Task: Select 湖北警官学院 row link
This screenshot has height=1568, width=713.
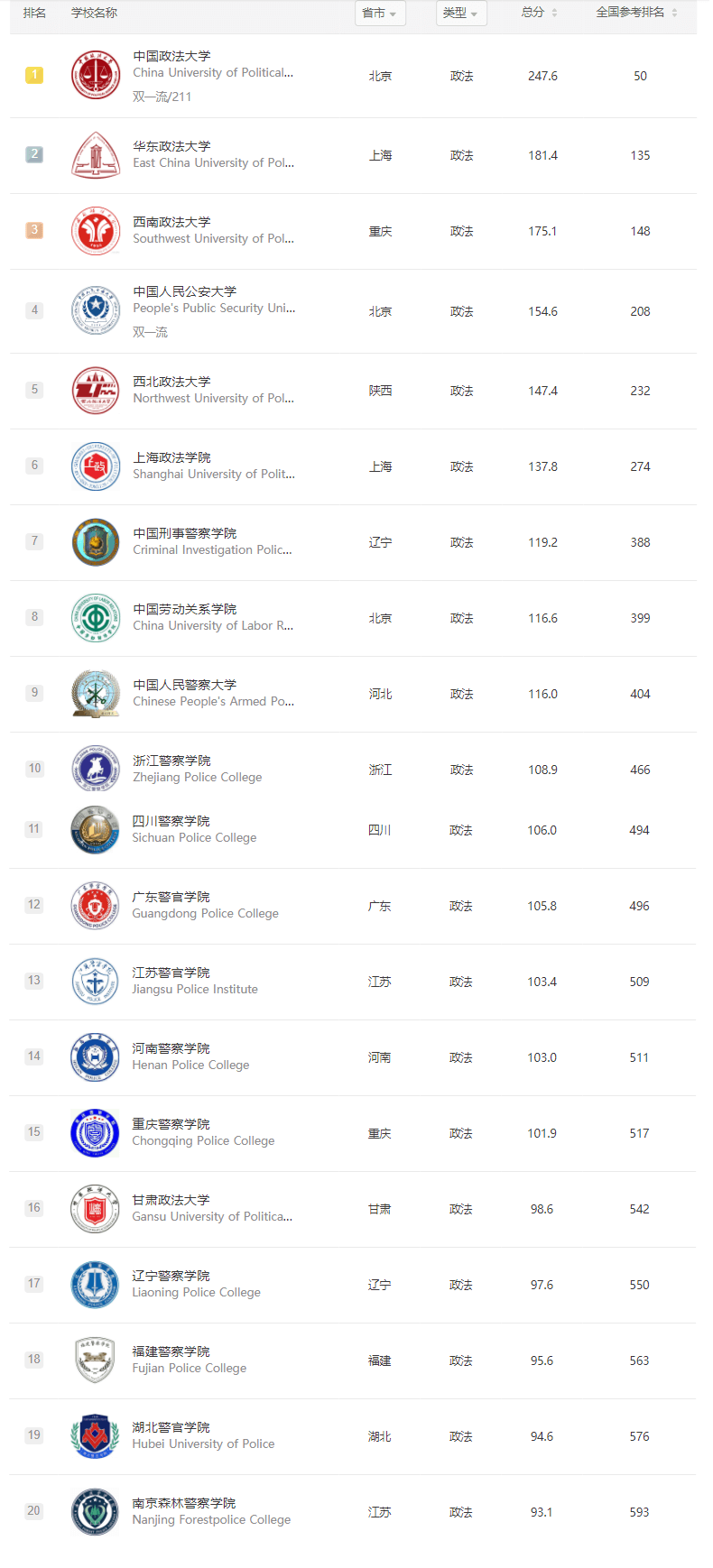Action: point(171,1427)
